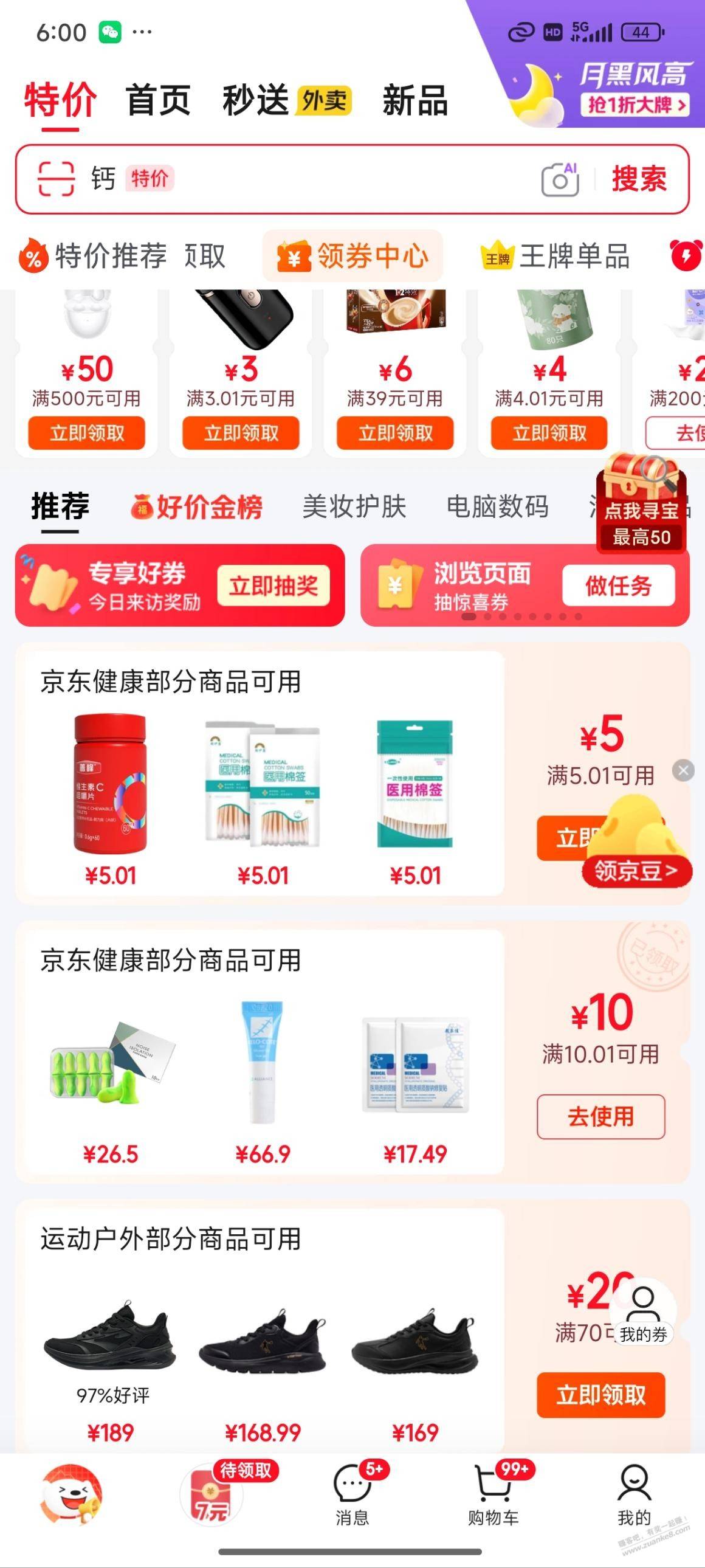Screen dimensions: 705x1568
Task: Switch to the 秒送 外卖 tab
Action: 286,100
